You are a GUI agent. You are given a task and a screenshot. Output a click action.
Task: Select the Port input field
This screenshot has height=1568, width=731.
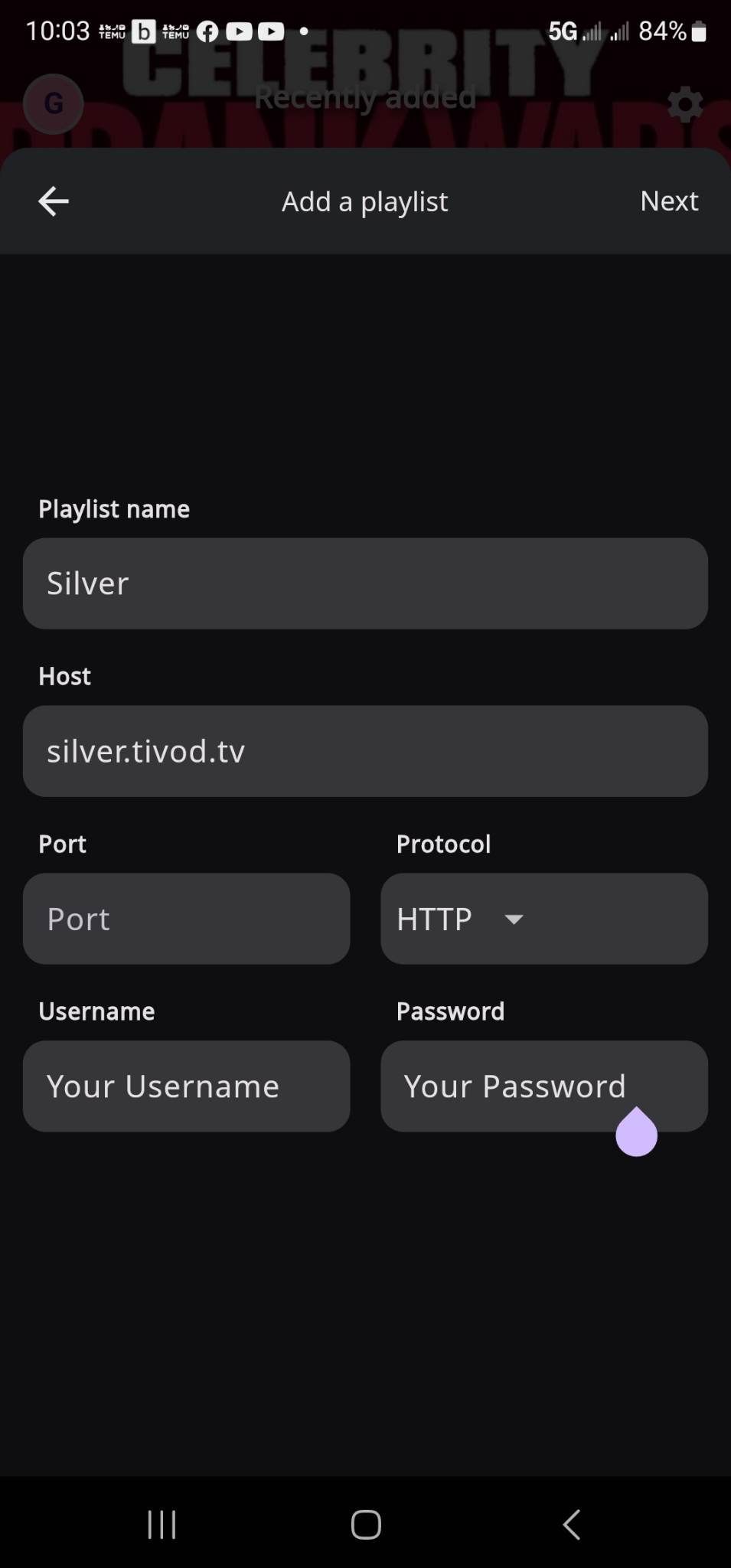coord(186,919)
